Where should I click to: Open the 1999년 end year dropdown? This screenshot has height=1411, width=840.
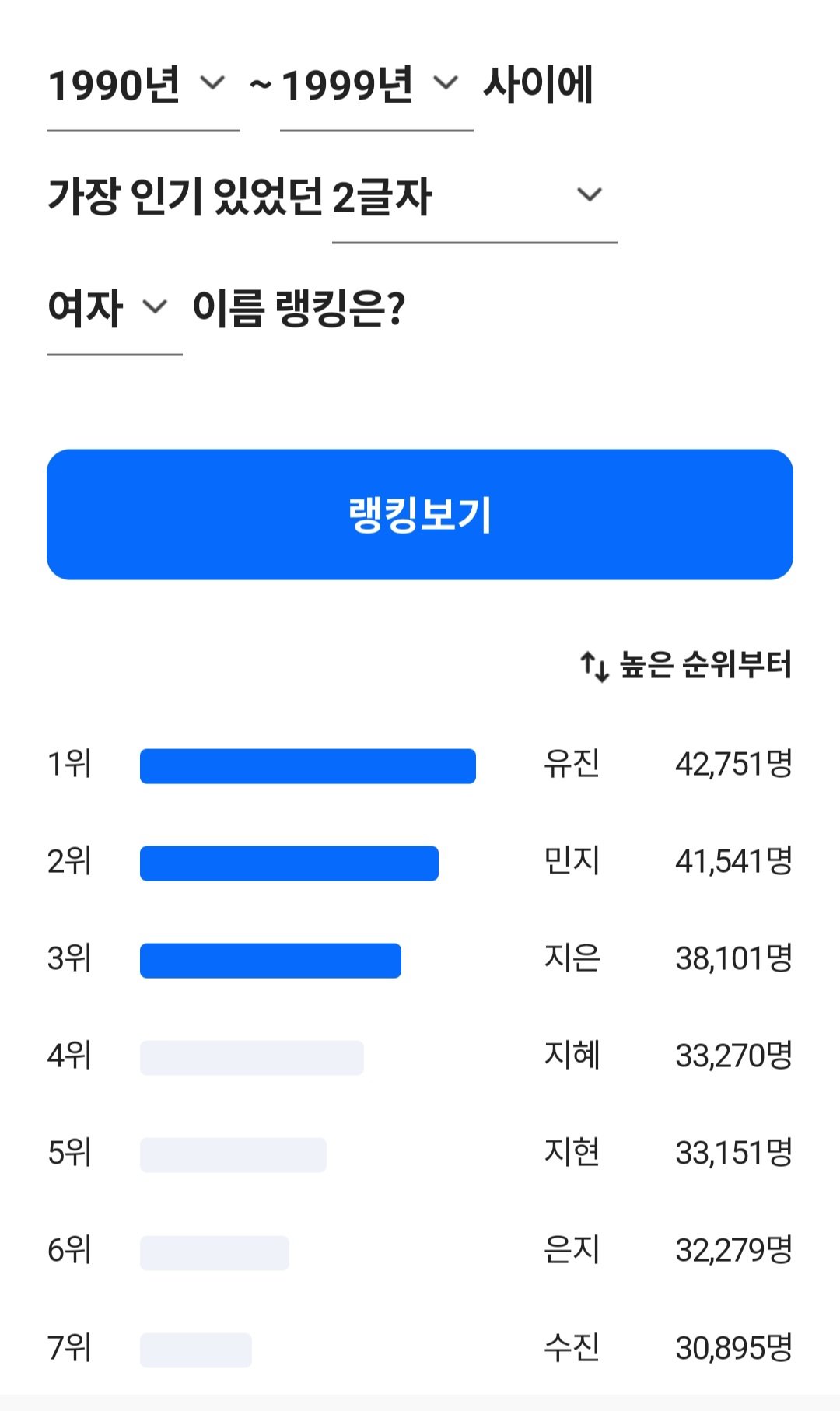(x=376, y=86)
